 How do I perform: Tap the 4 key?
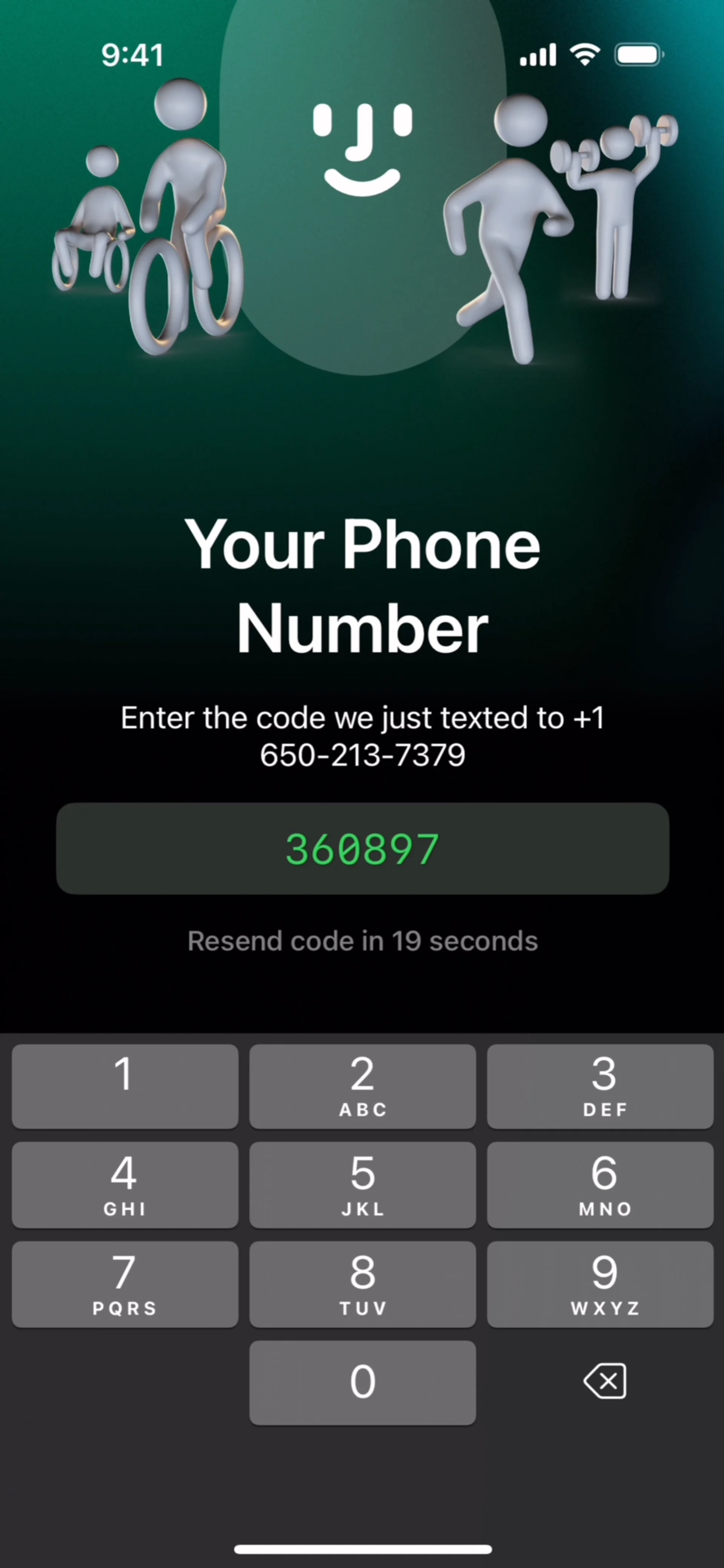[125, 1185]
